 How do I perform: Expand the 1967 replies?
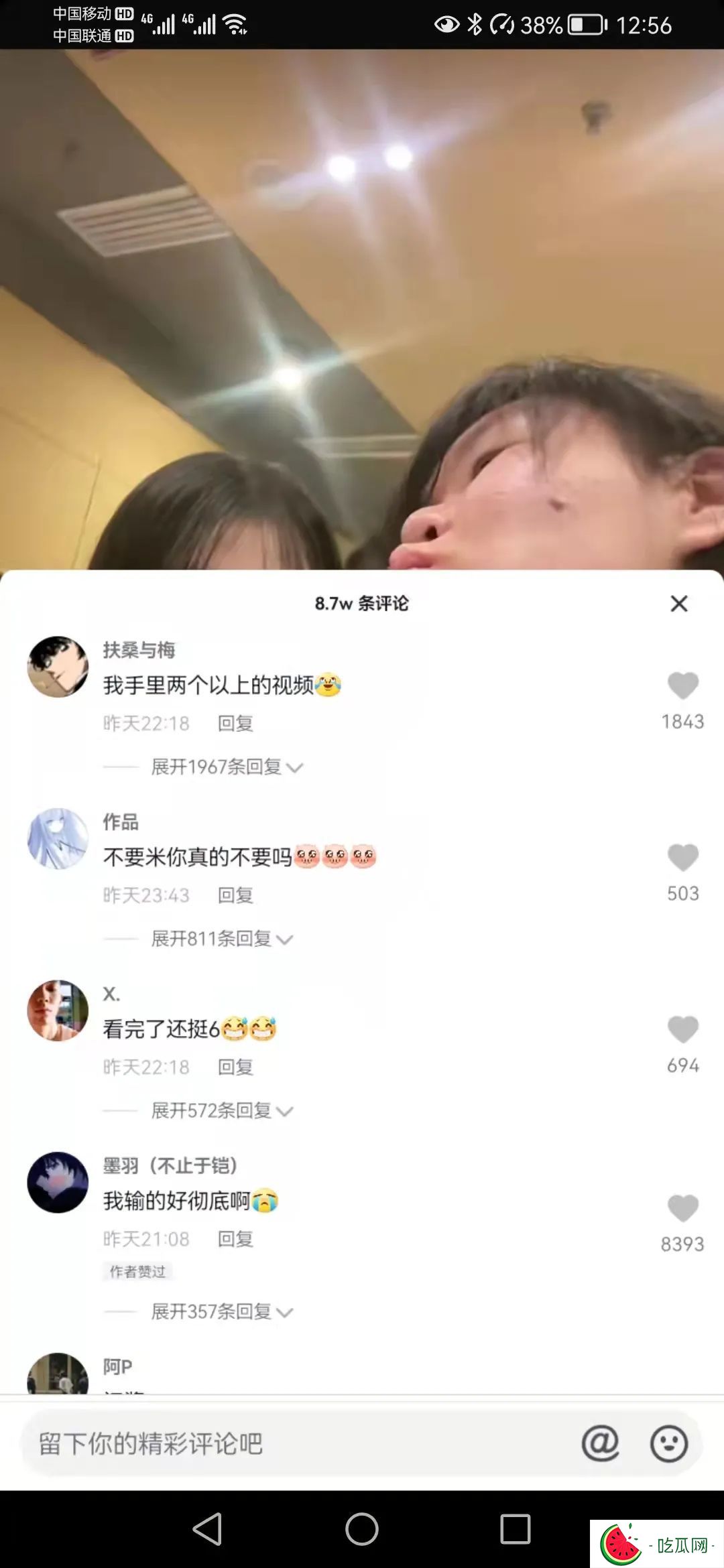(x=227, y=767)
